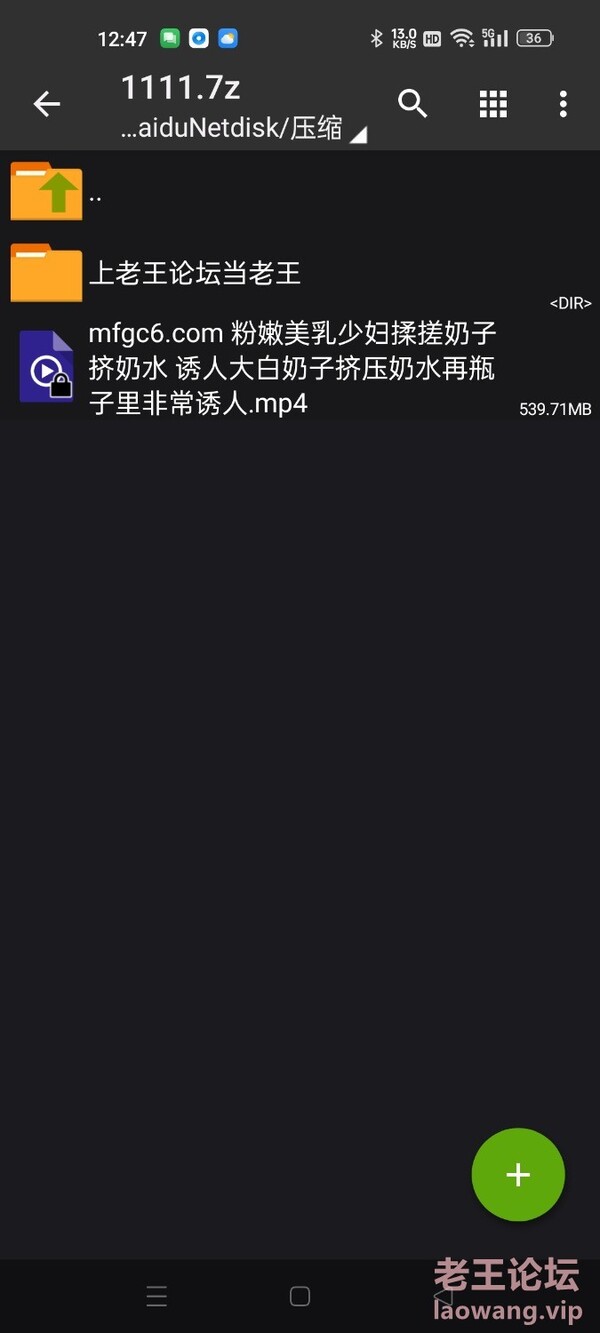Open the overflow menu

click(563, 103)
